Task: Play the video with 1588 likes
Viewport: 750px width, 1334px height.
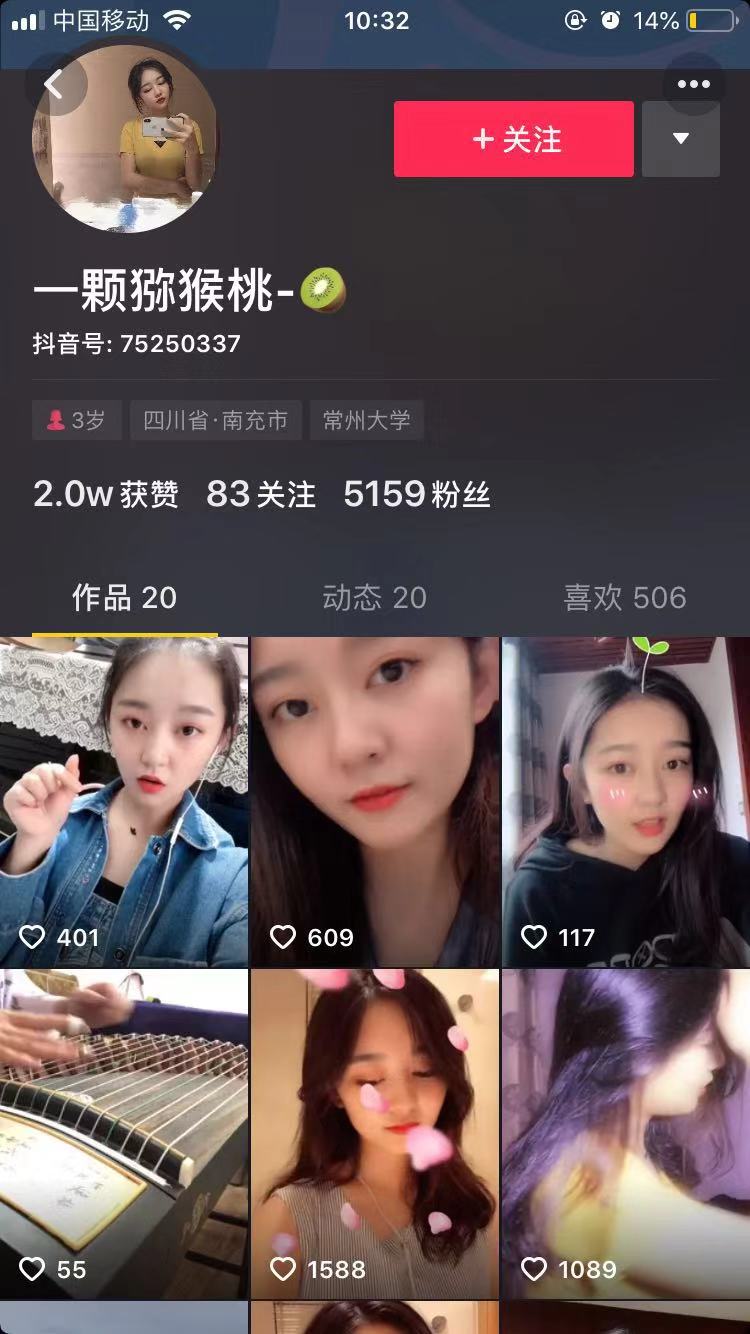Action: (374, 1132)
